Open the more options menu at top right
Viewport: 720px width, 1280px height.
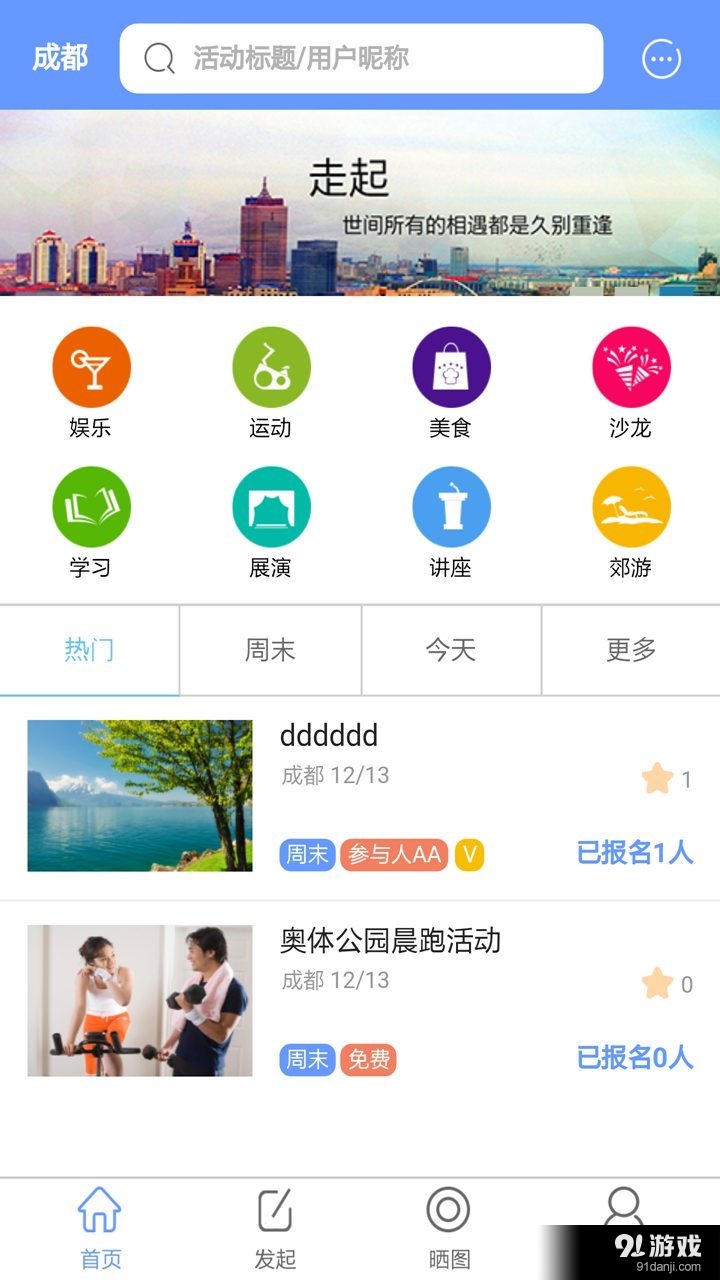pyautogui.click(x=660, y=59)
